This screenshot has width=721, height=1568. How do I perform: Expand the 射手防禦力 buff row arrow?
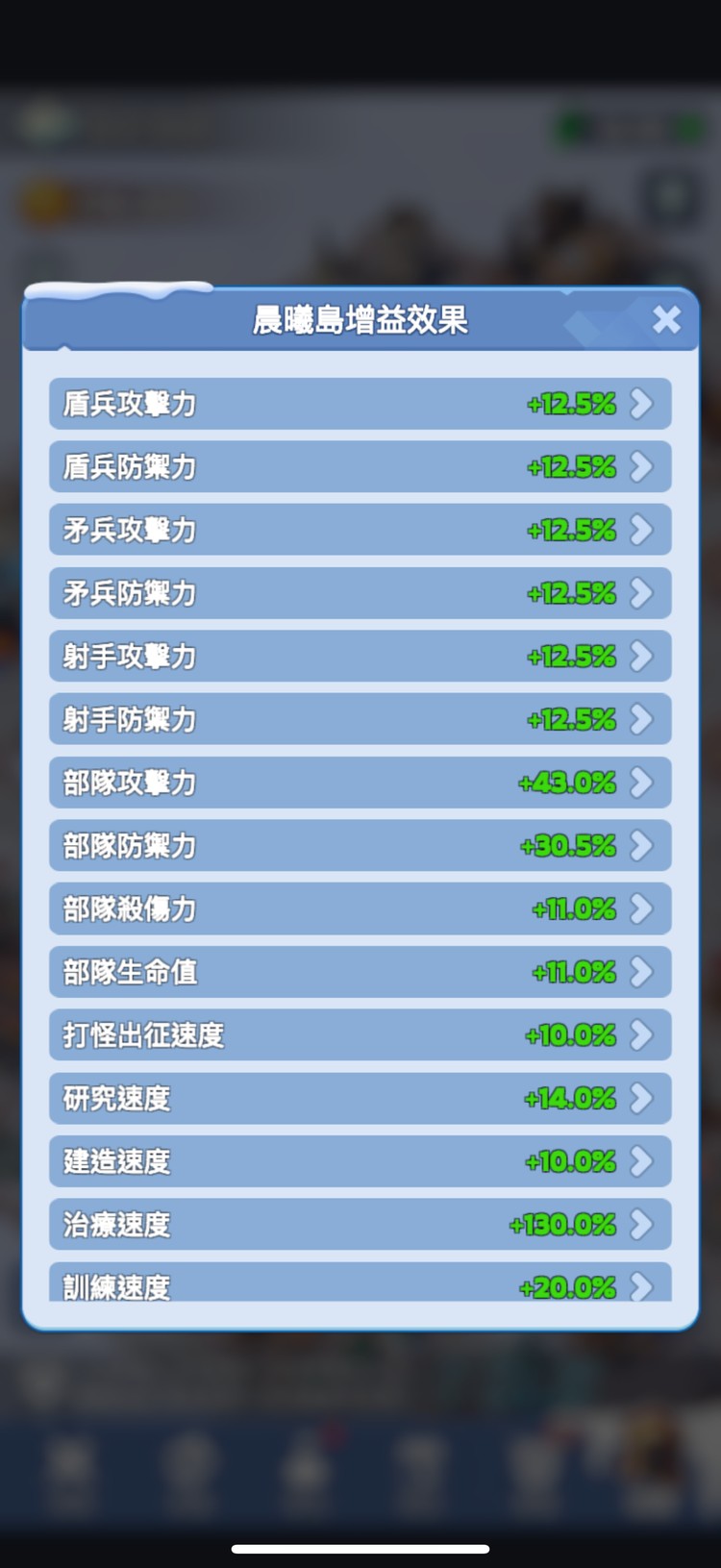click(642, 720)
